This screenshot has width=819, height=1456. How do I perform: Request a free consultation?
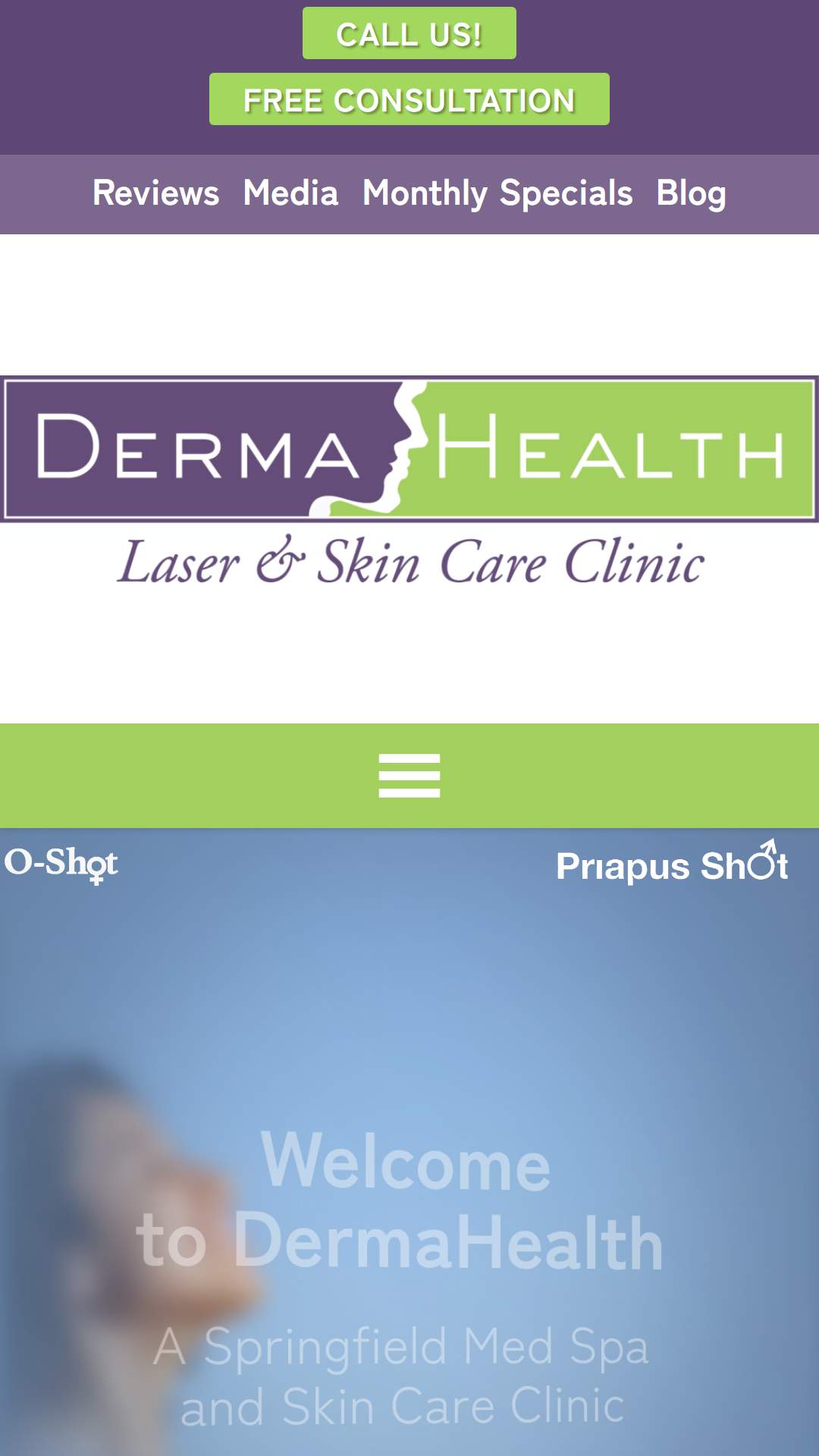[409, 99]
